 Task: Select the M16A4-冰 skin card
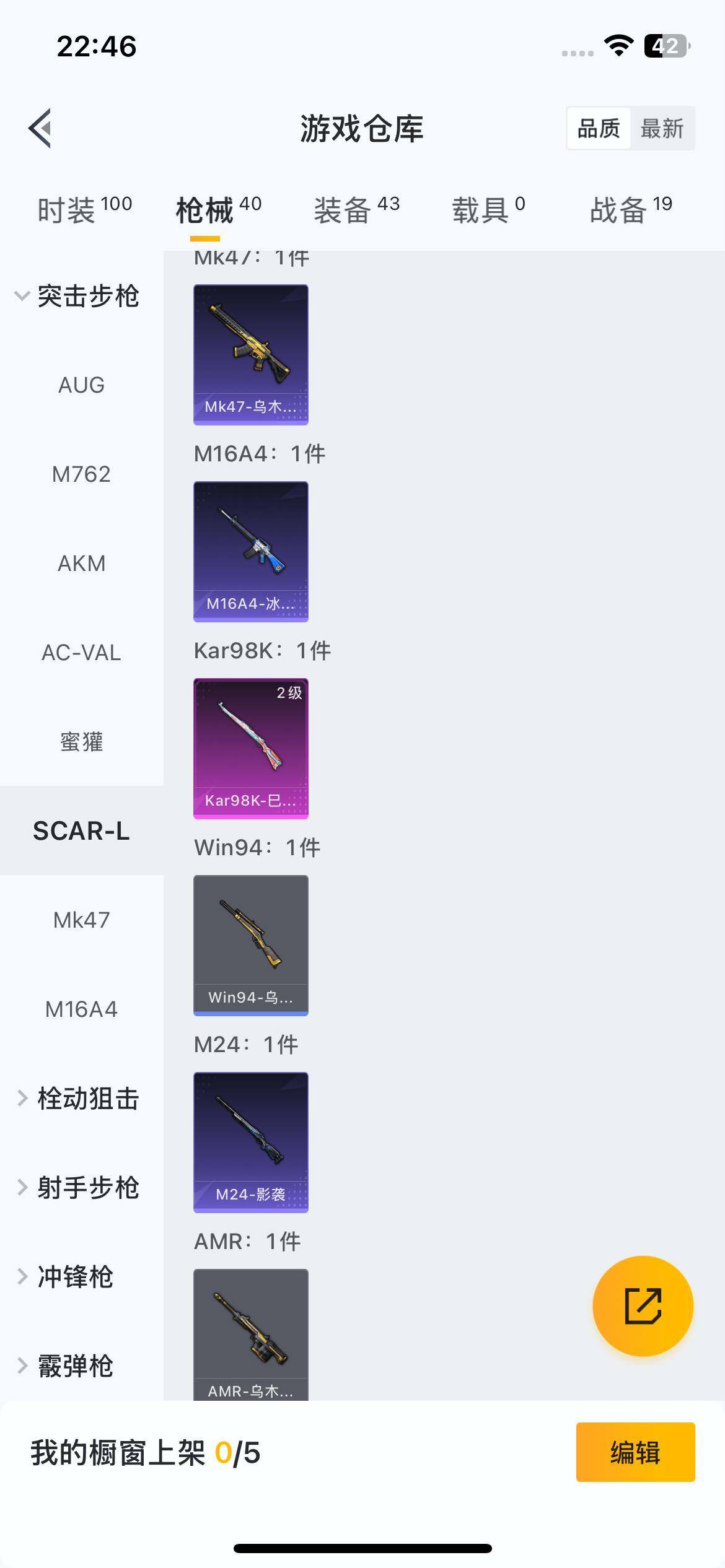coord(250,551)
